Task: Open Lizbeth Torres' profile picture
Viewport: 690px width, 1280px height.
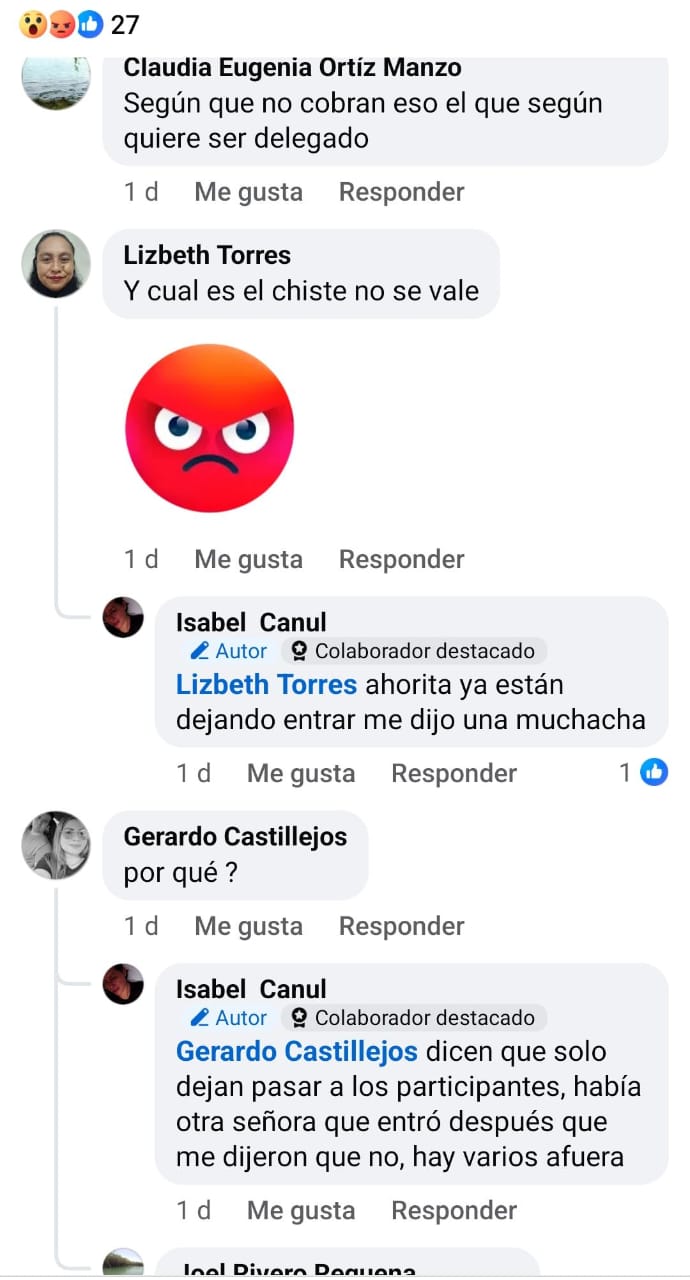Action: (56, 264)
